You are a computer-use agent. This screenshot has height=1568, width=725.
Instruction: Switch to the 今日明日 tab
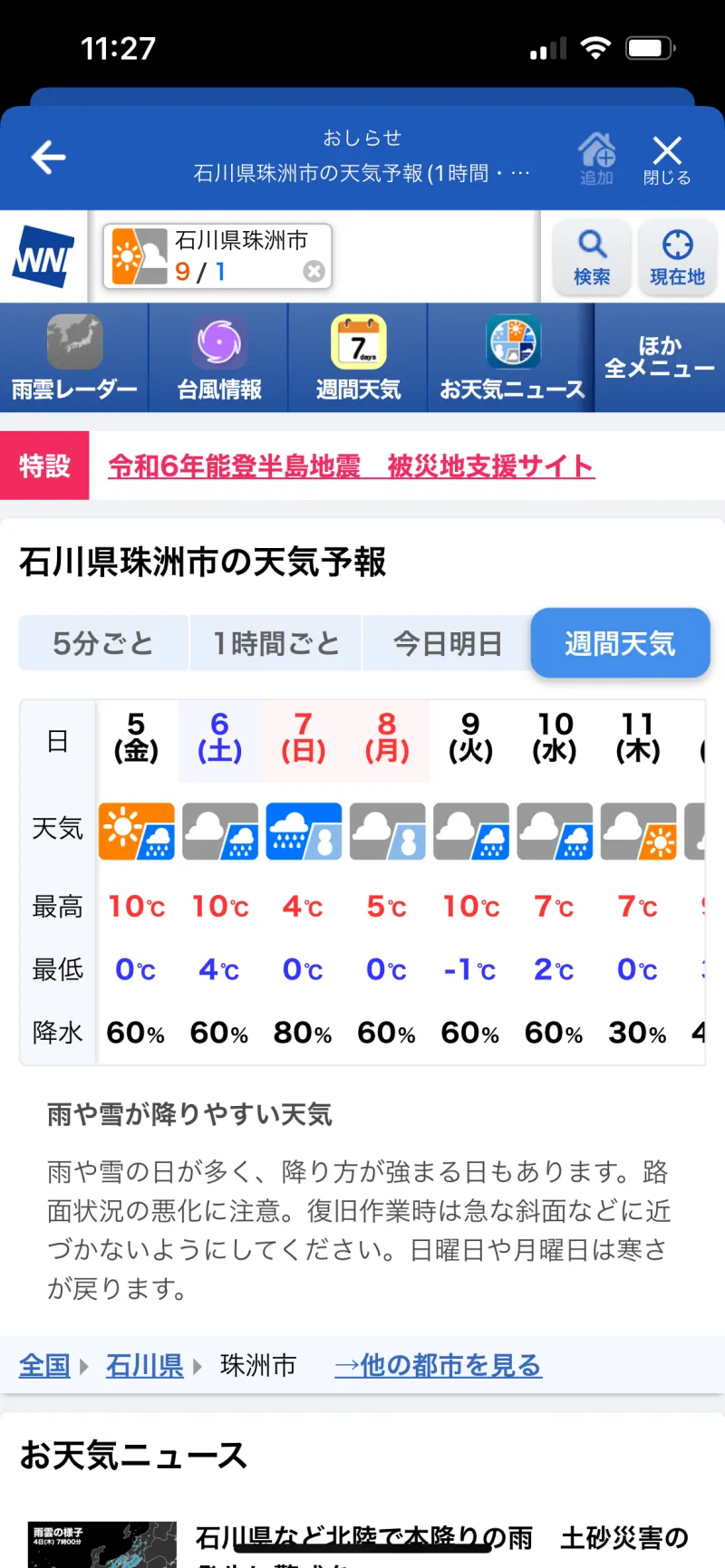click(447, 644)
